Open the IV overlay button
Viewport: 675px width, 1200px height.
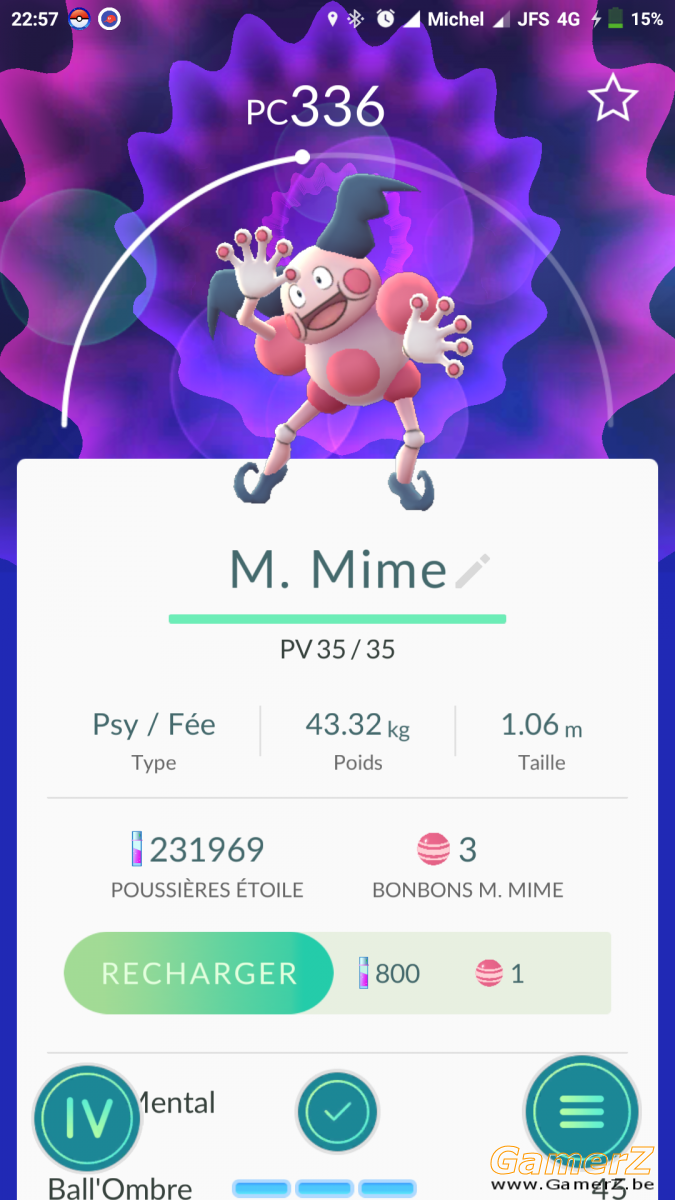click(x=87, y=1118)
